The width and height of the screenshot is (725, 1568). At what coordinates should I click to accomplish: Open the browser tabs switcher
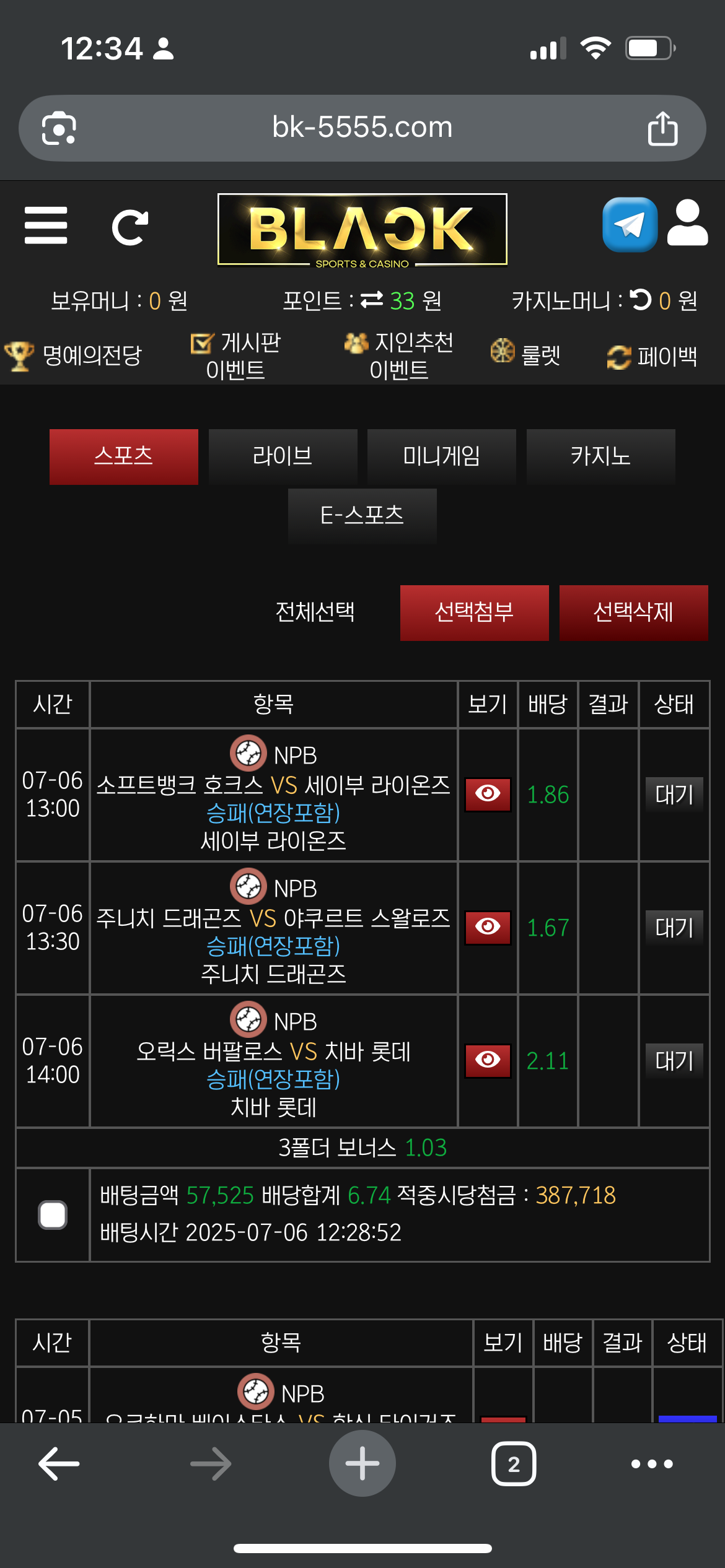coord(513,1464)
